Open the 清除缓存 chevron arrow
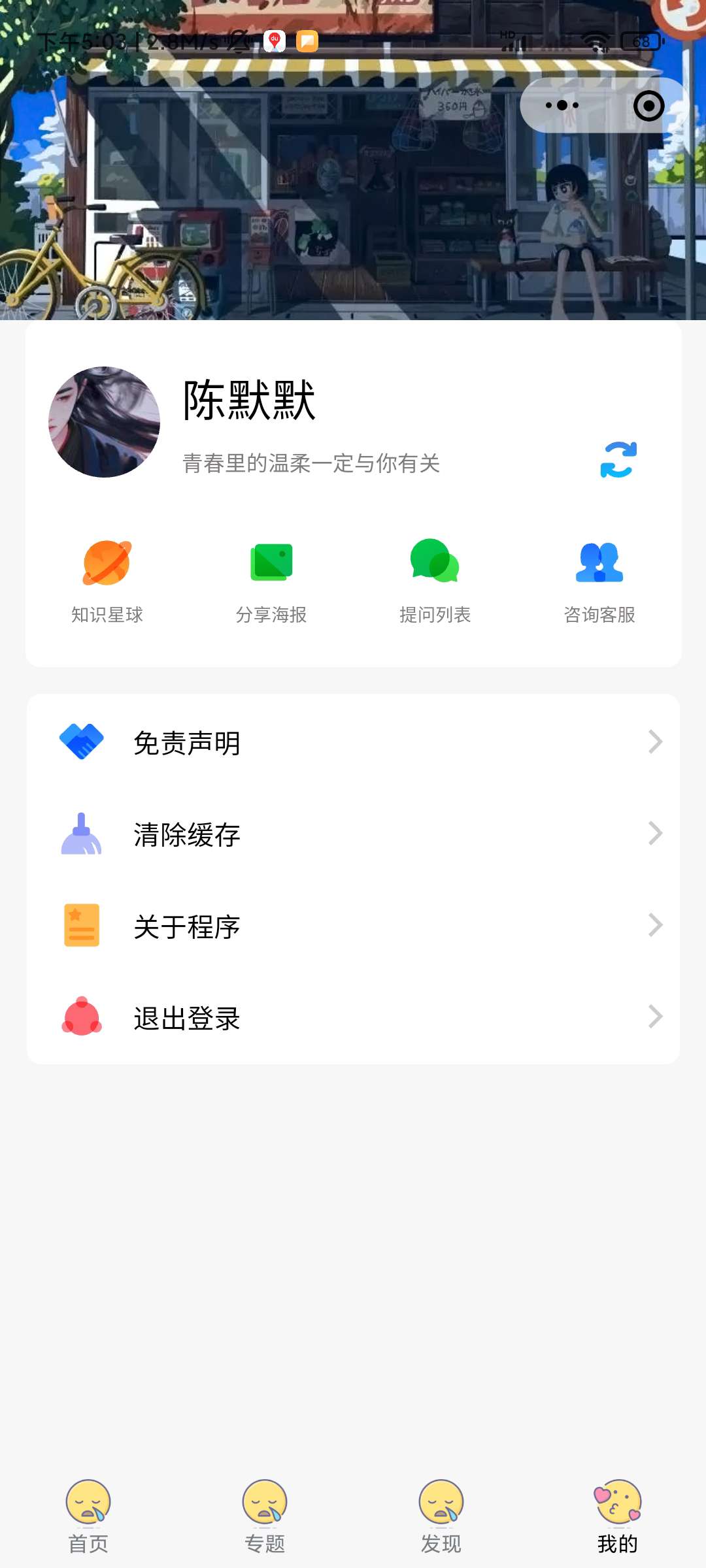Screen dimensions: 706x1568 tap(657, 834)
